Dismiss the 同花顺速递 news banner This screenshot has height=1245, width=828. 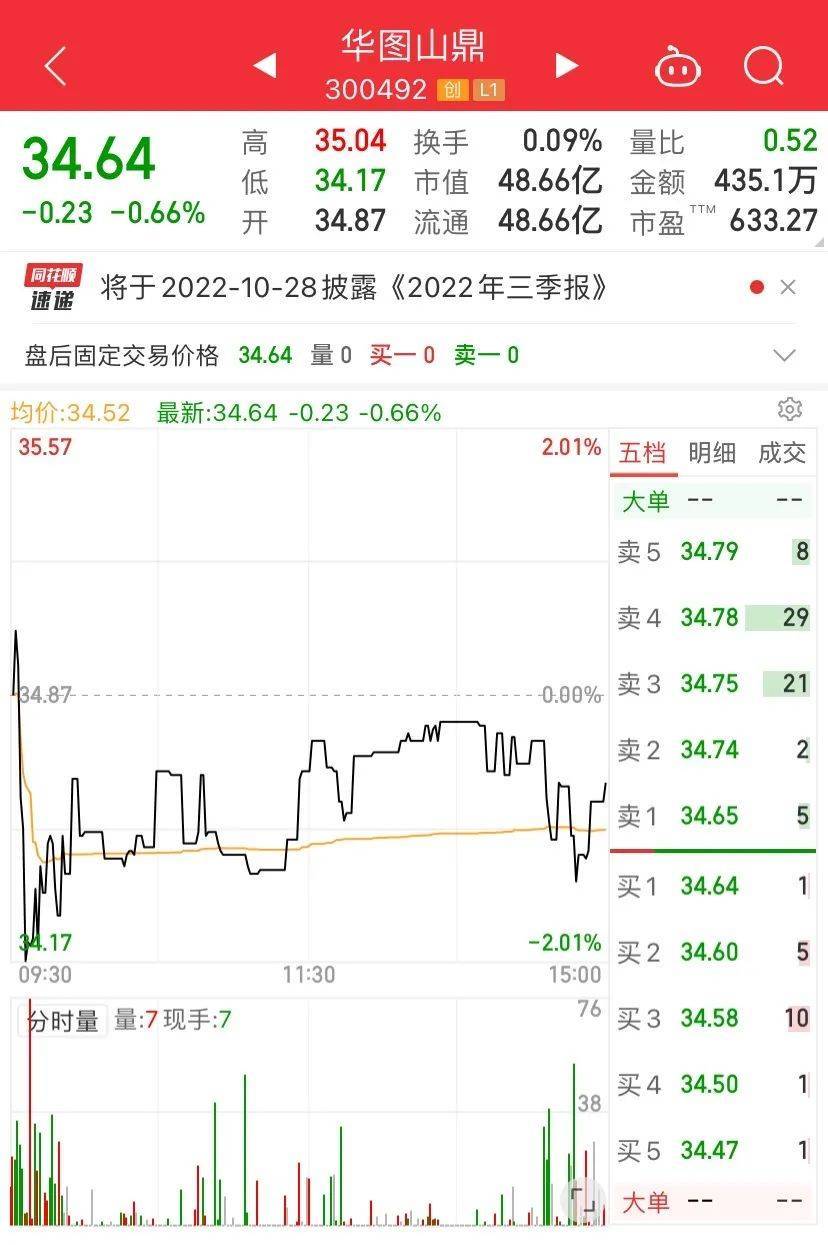tap(788, 288)
